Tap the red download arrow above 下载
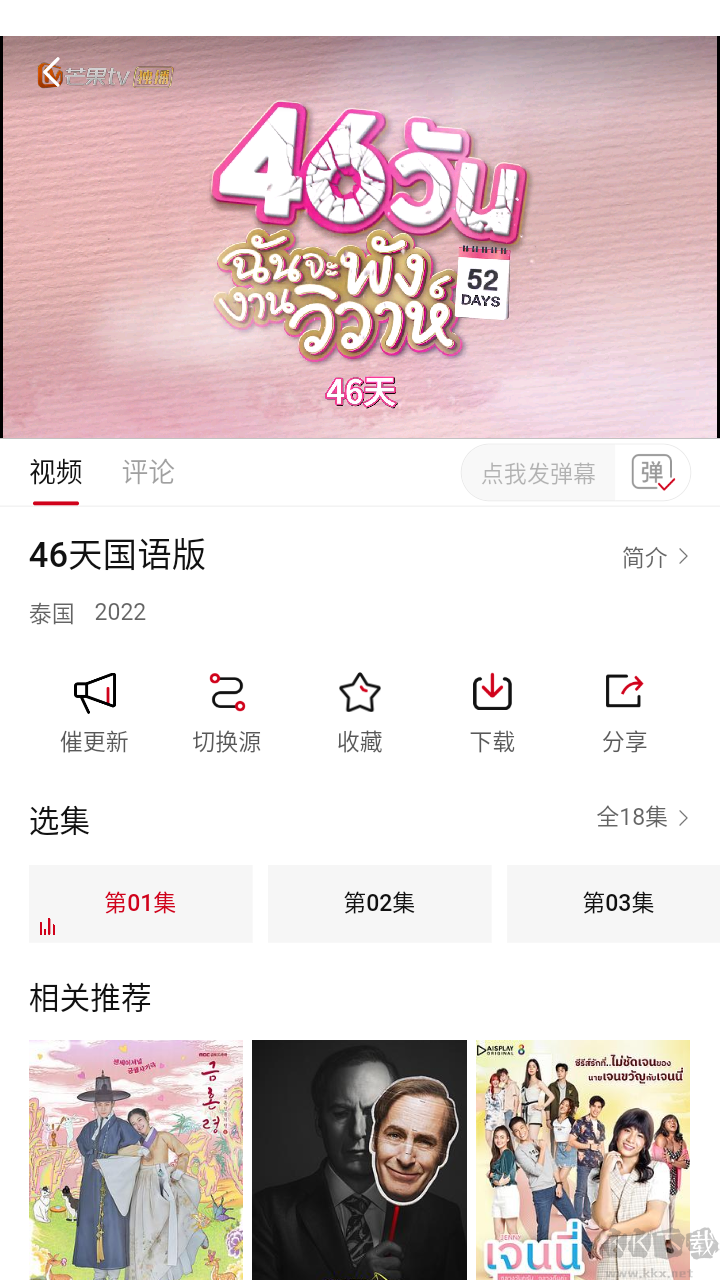This screenshot has height=1280, width=720. pos(491,691)
